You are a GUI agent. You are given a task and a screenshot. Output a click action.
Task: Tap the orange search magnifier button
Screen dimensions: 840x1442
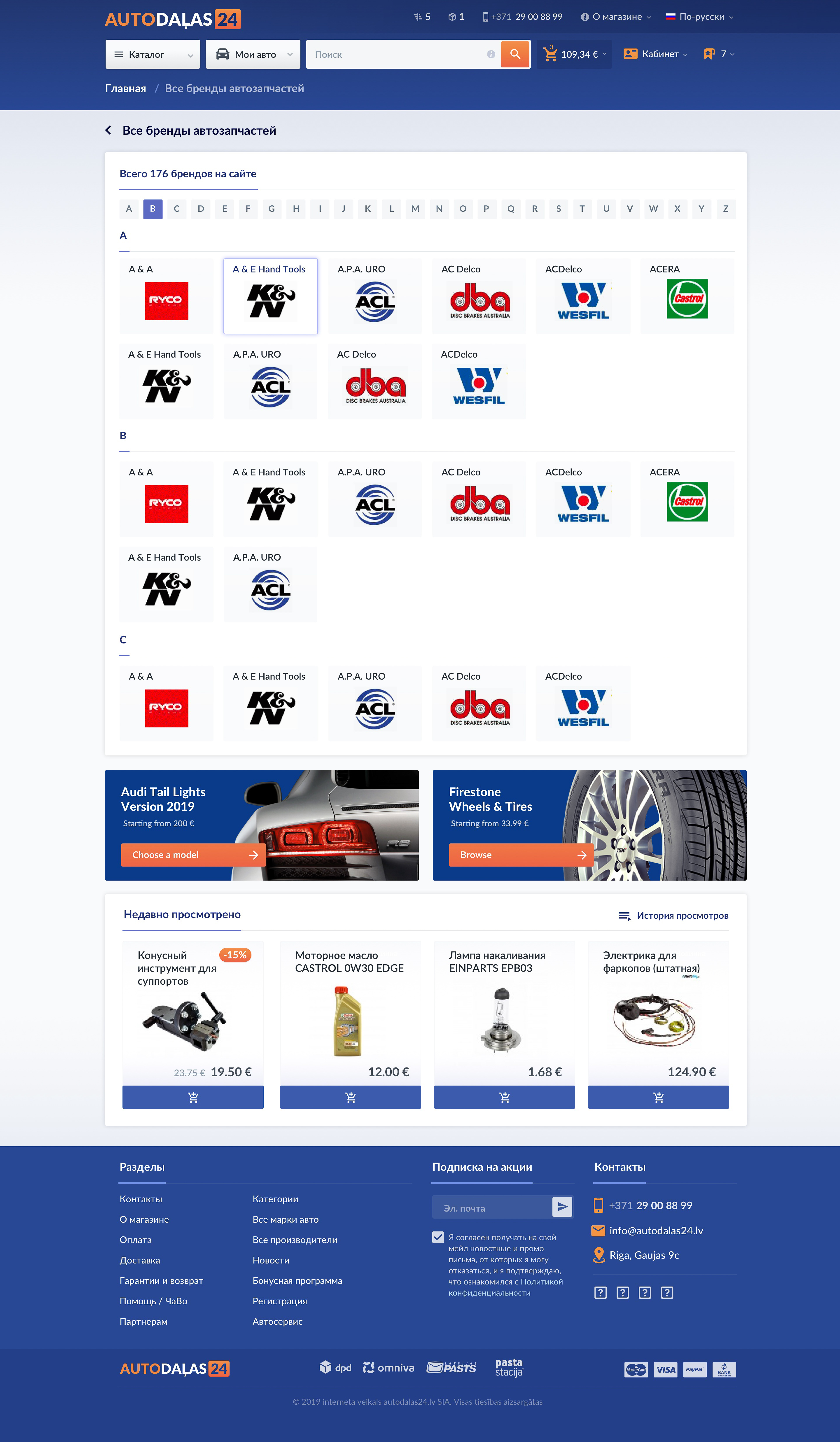click(x=515, y=54)
